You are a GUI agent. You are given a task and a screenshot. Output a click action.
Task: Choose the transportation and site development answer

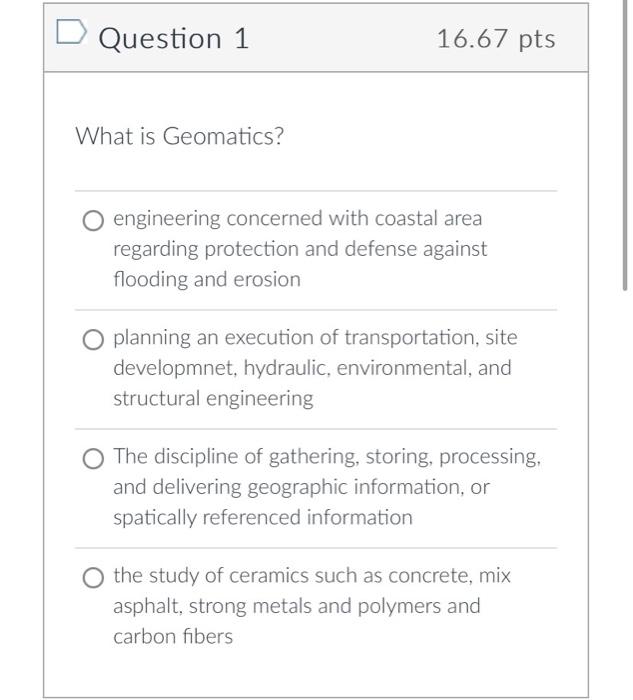click(94, 339)
